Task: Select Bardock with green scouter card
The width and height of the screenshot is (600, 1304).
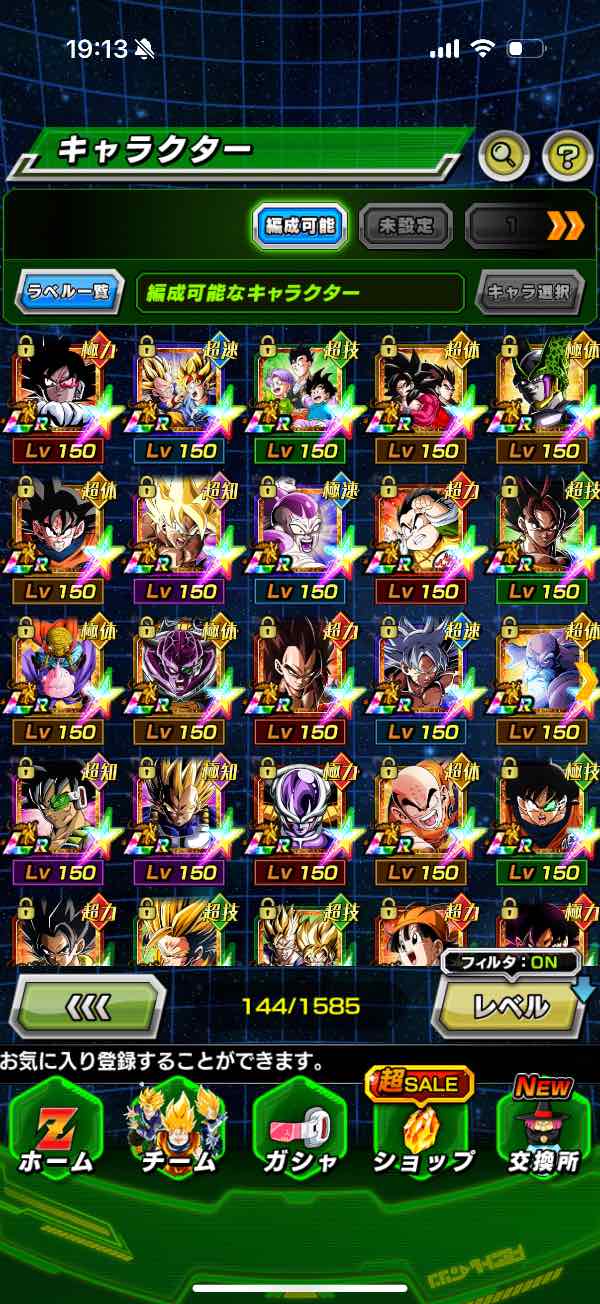Action: (57, 812)
